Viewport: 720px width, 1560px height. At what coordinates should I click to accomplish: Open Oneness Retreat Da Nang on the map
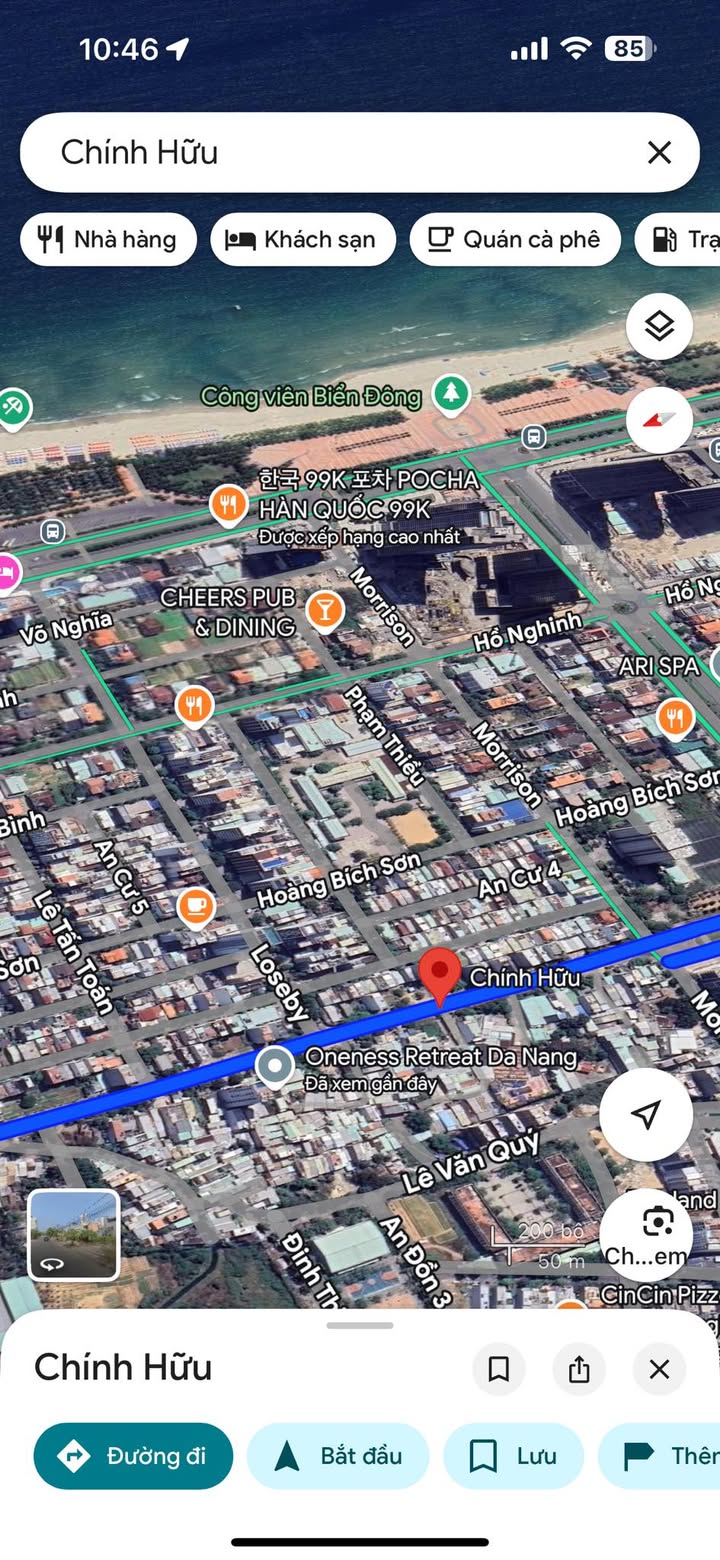274,1067
